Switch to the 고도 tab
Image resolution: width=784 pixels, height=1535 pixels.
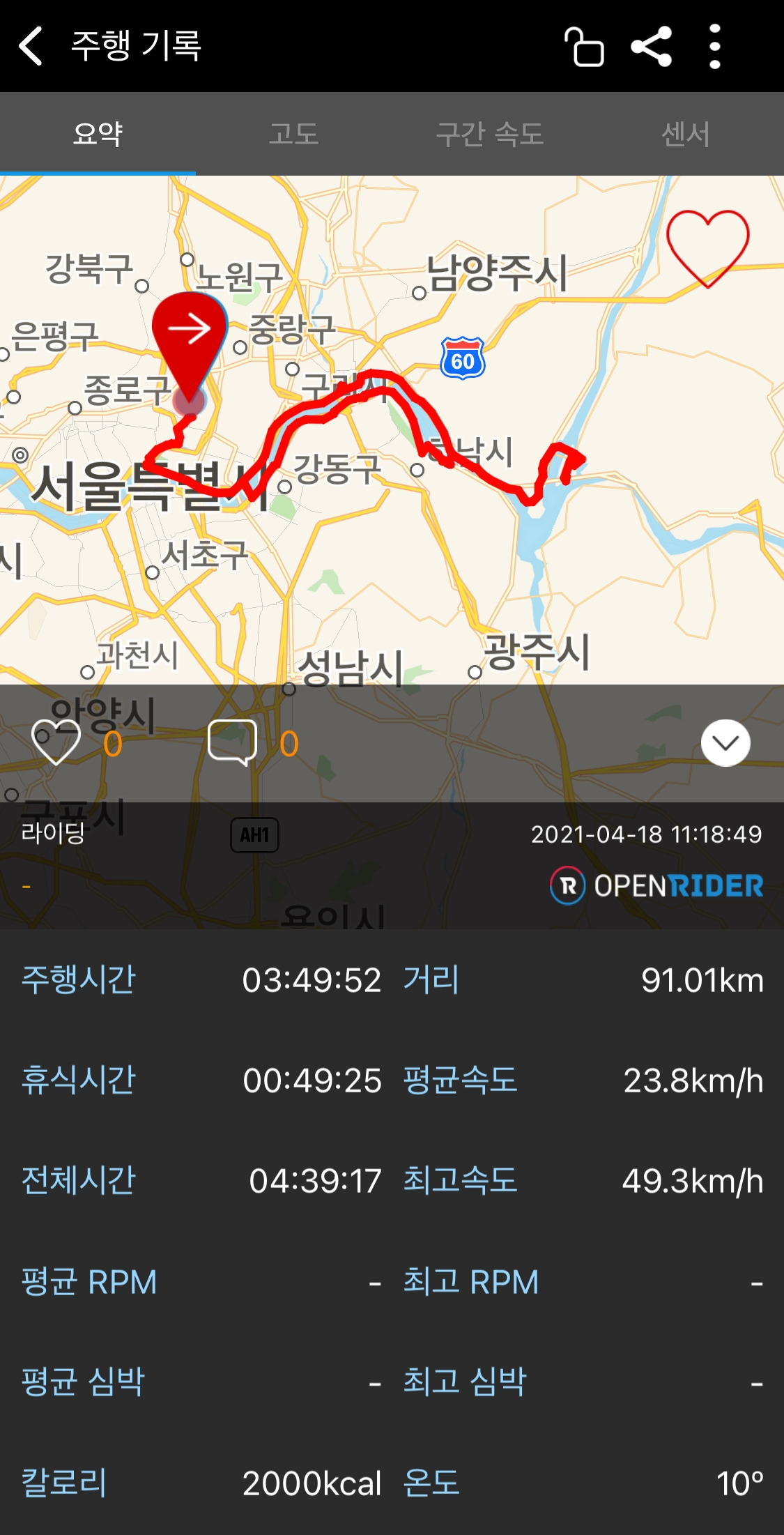click(x=293, y=134)
